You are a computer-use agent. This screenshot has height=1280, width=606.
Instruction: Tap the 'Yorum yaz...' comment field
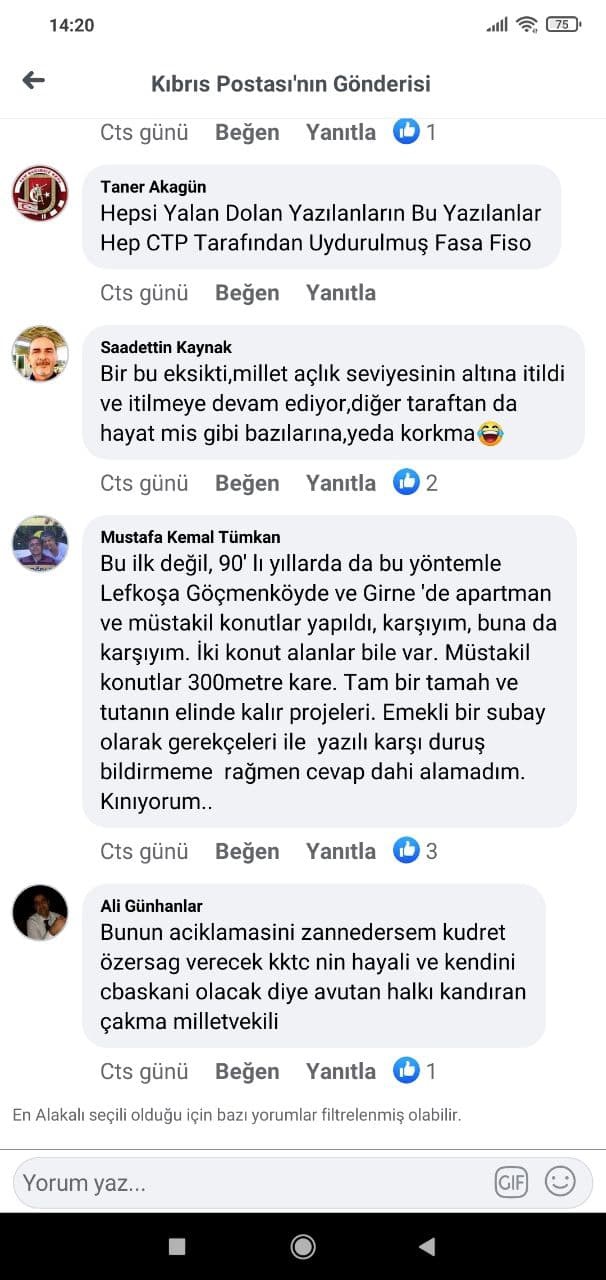click(x=250, y=1183)
